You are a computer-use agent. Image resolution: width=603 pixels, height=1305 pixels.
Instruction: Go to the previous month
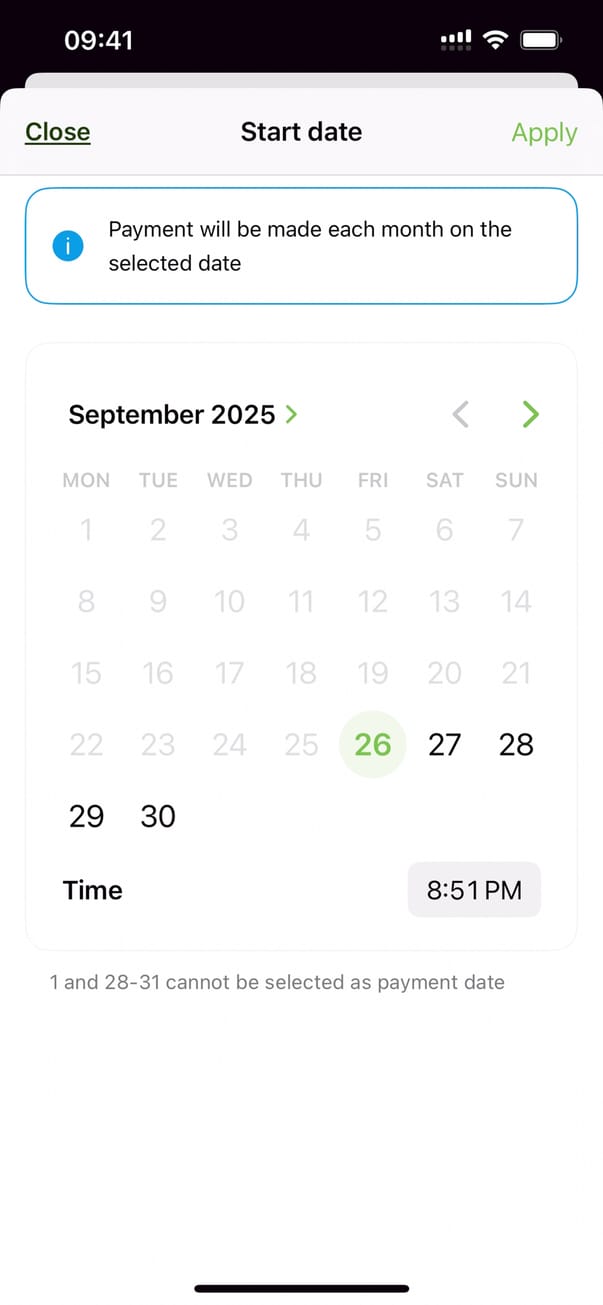point(460,414)
